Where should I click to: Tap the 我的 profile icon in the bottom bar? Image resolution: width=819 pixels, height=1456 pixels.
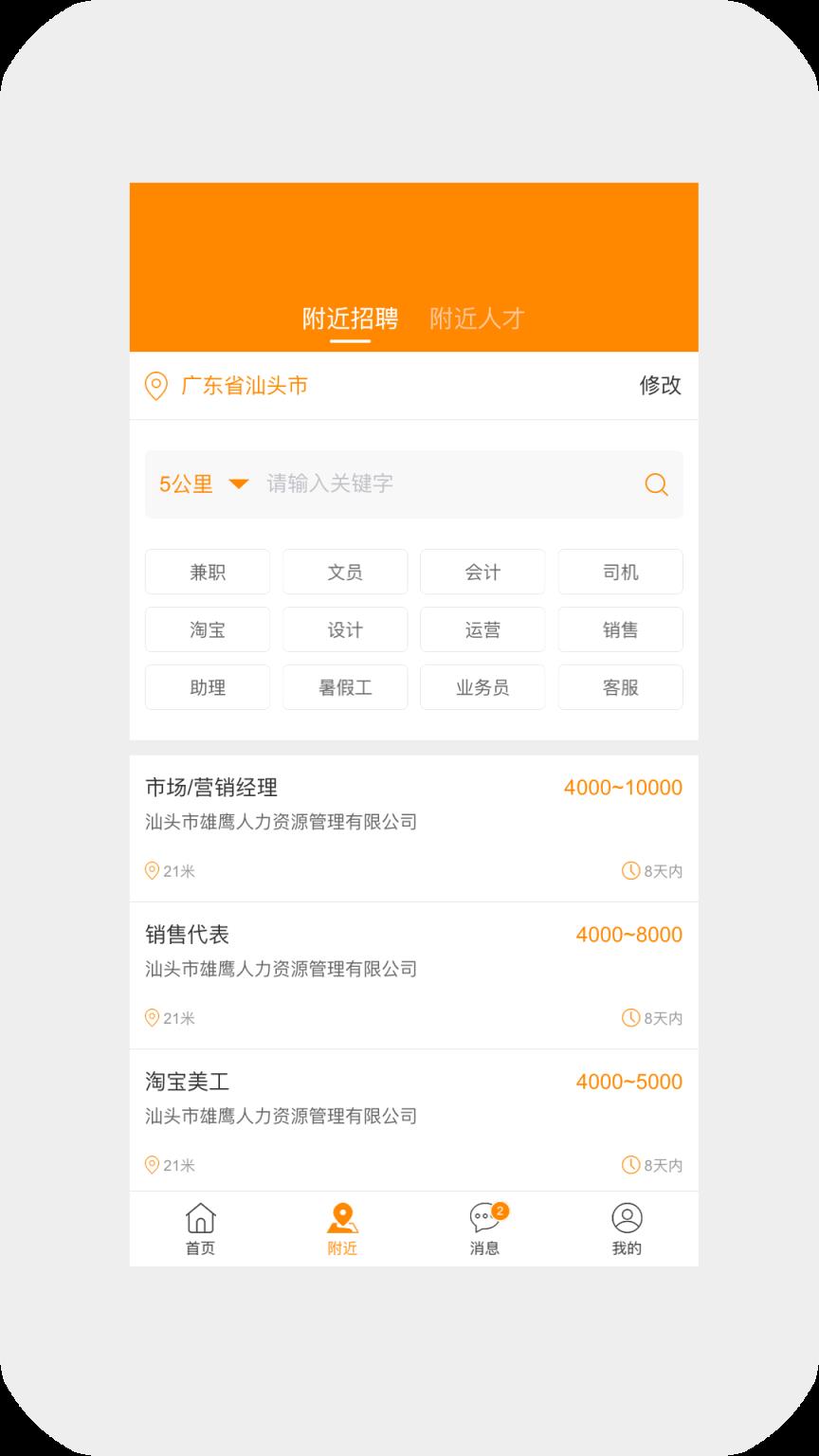click(627, 1218)
